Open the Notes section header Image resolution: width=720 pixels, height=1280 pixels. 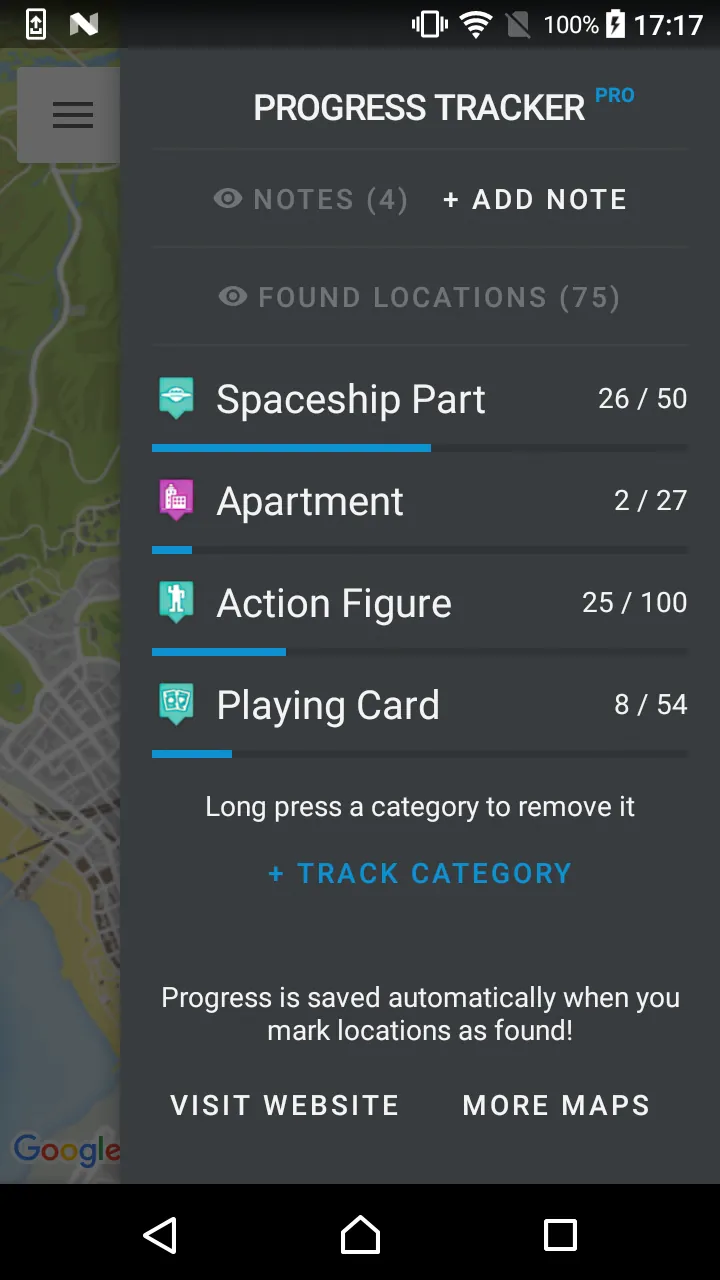[310, 198]
